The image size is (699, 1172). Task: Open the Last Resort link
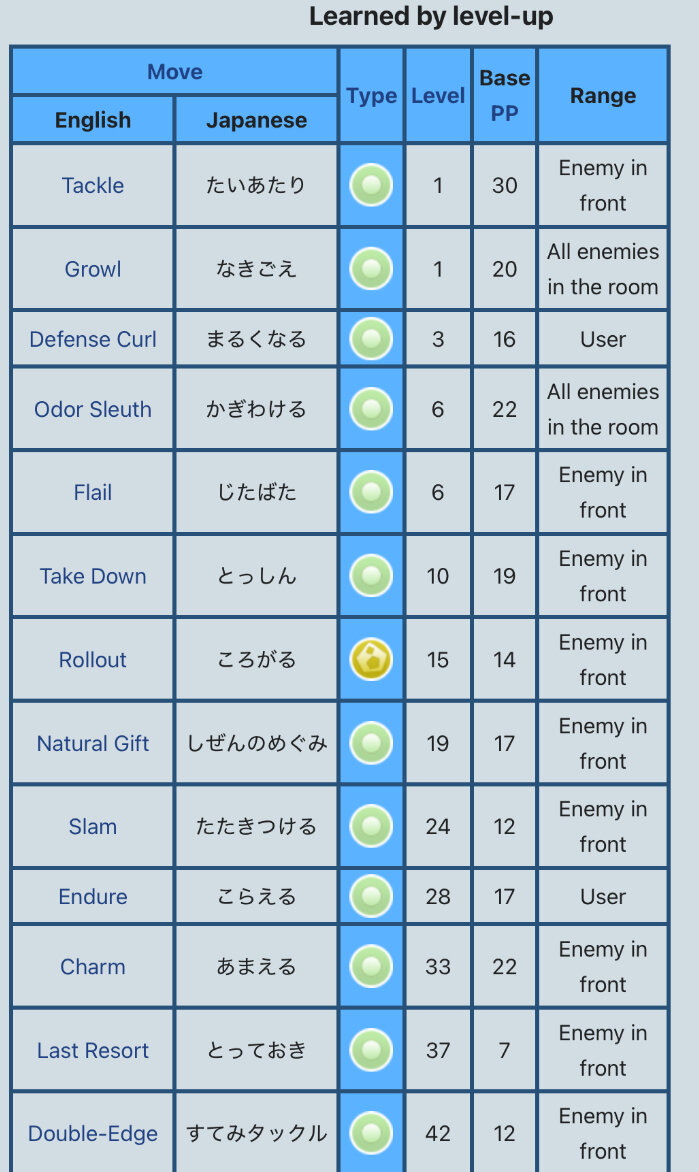[x=93, y=1050]
